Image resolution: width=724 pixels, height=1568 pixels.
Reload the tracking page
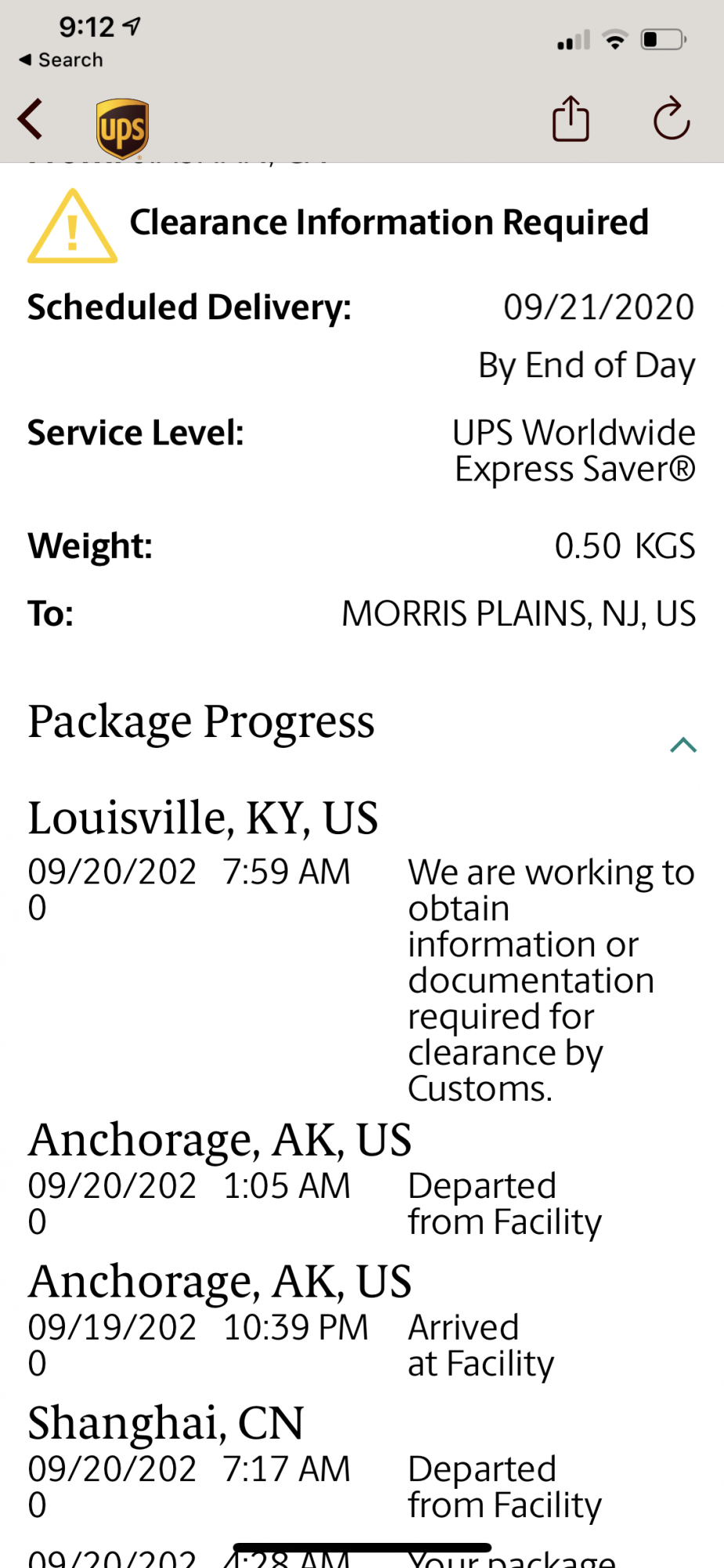point(672,118)
